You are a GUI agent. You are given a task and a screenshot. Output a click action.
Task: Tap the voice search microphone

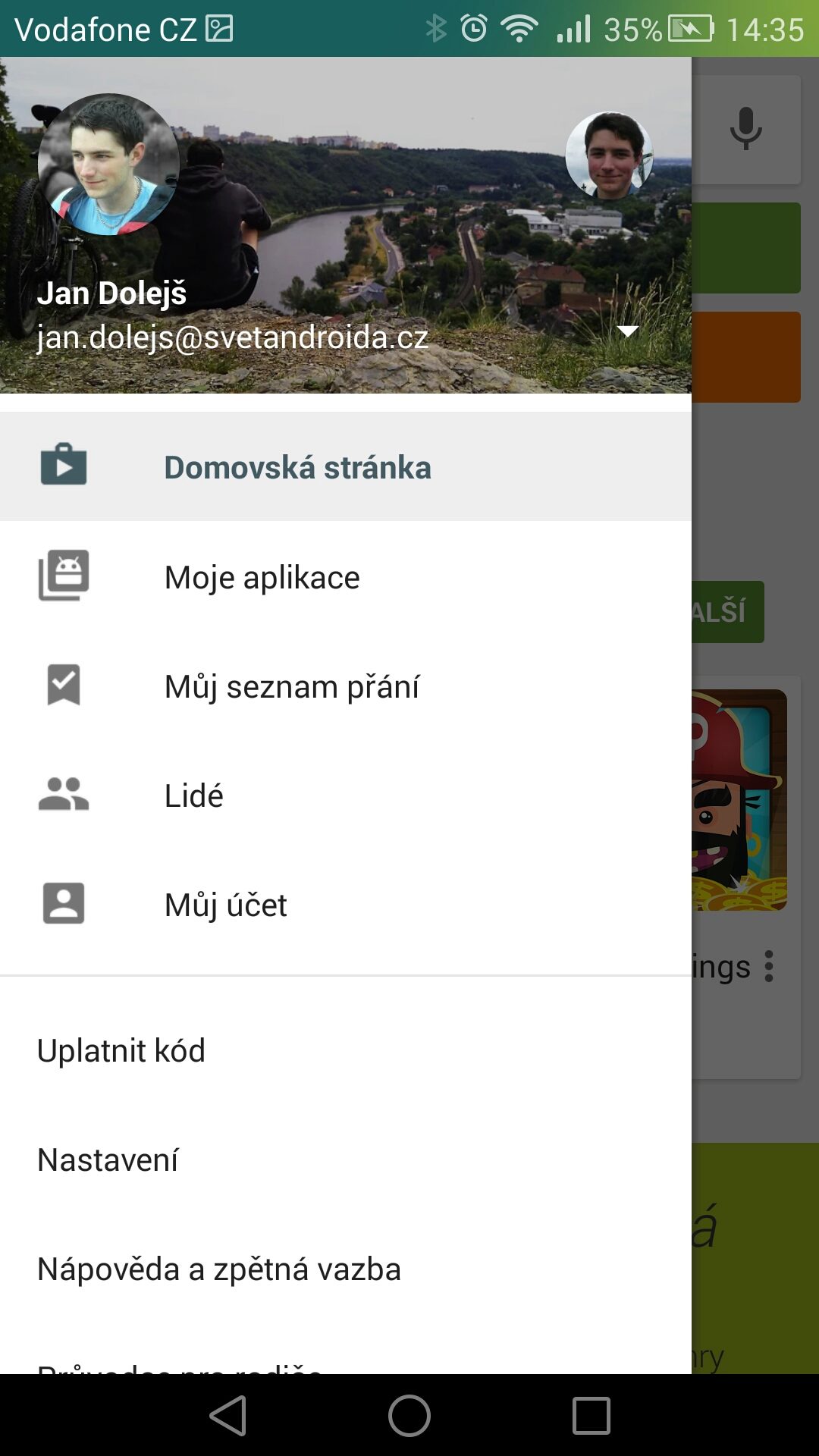(746, 128)
